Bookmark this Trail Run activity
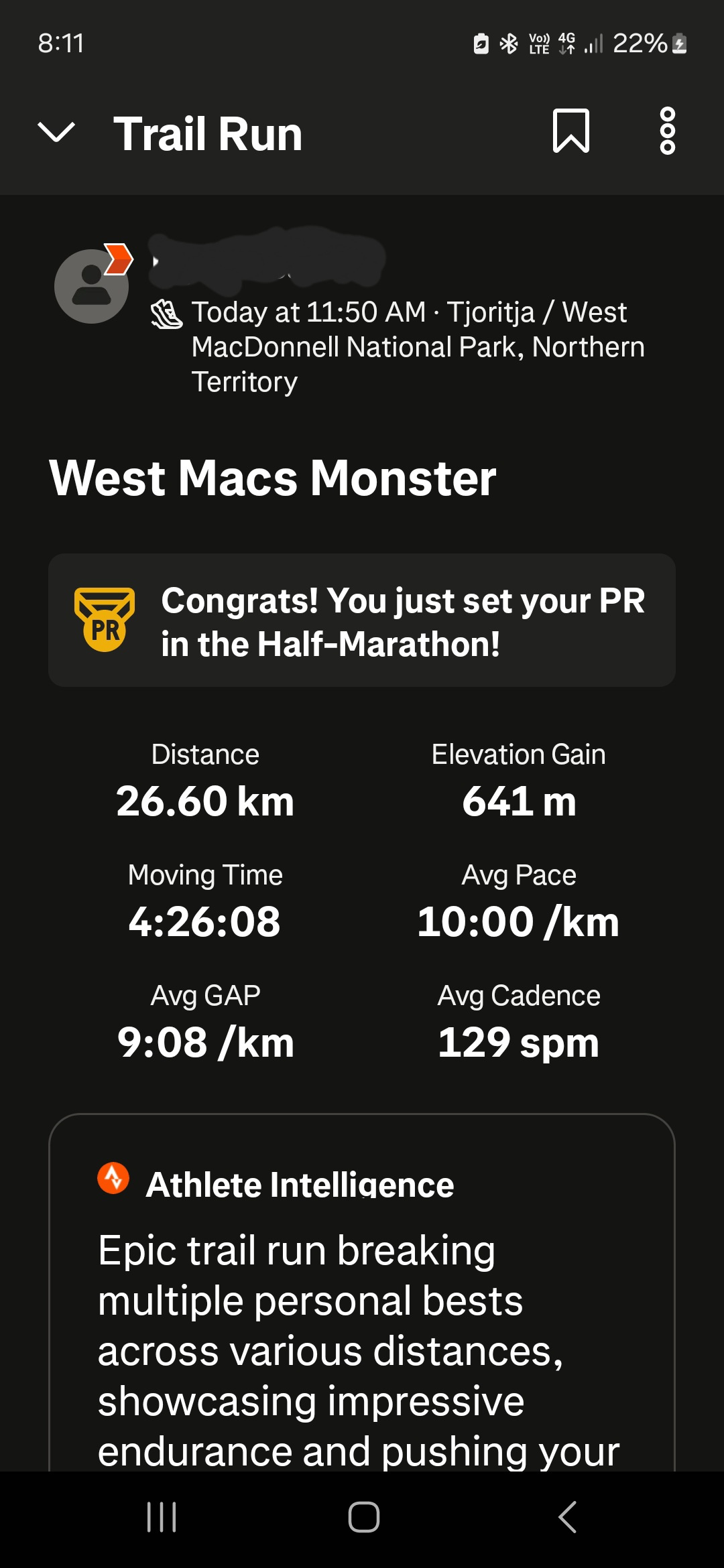 coord(570,131)
